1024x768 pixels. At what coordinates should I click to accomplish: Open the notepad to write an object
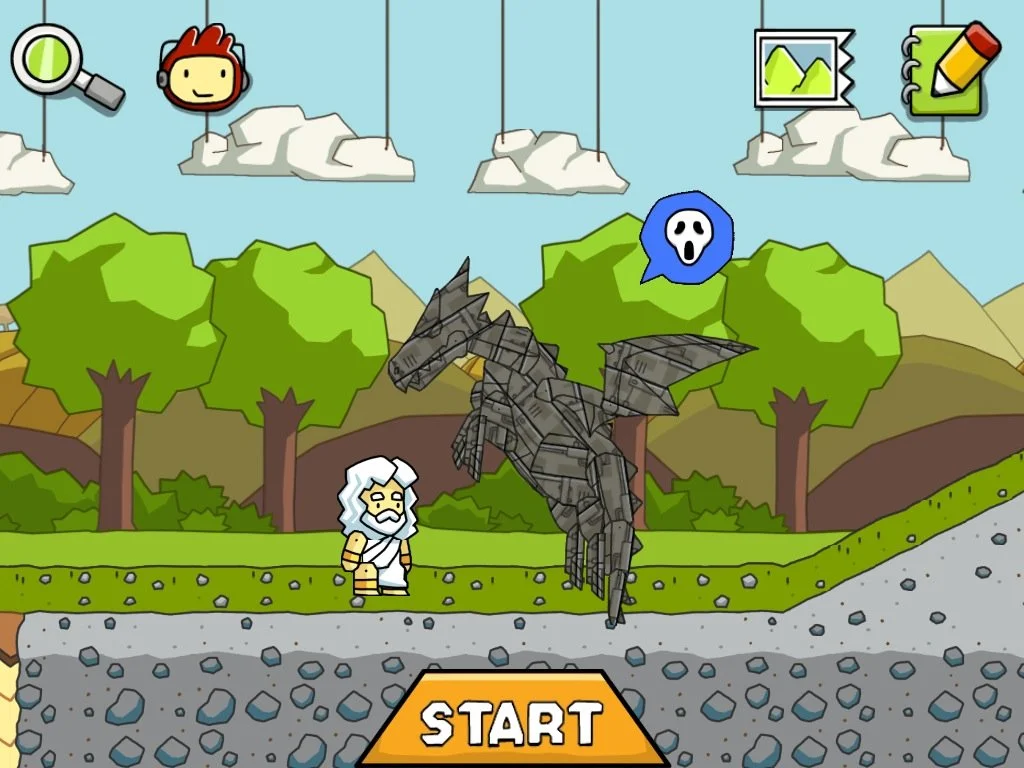[x=948, y=68]
